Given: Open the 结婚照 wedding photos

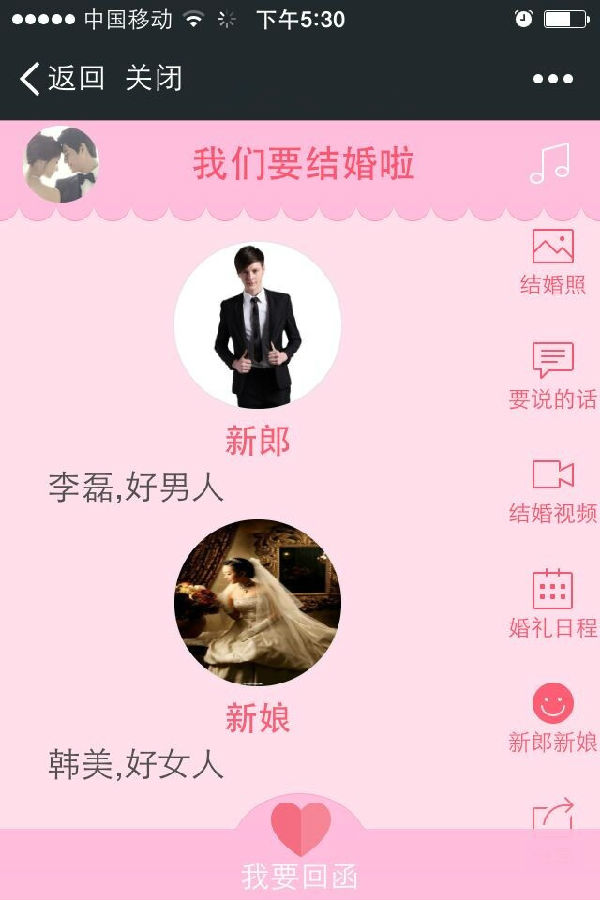Looking at the screenshot, I should coord(553,262).
